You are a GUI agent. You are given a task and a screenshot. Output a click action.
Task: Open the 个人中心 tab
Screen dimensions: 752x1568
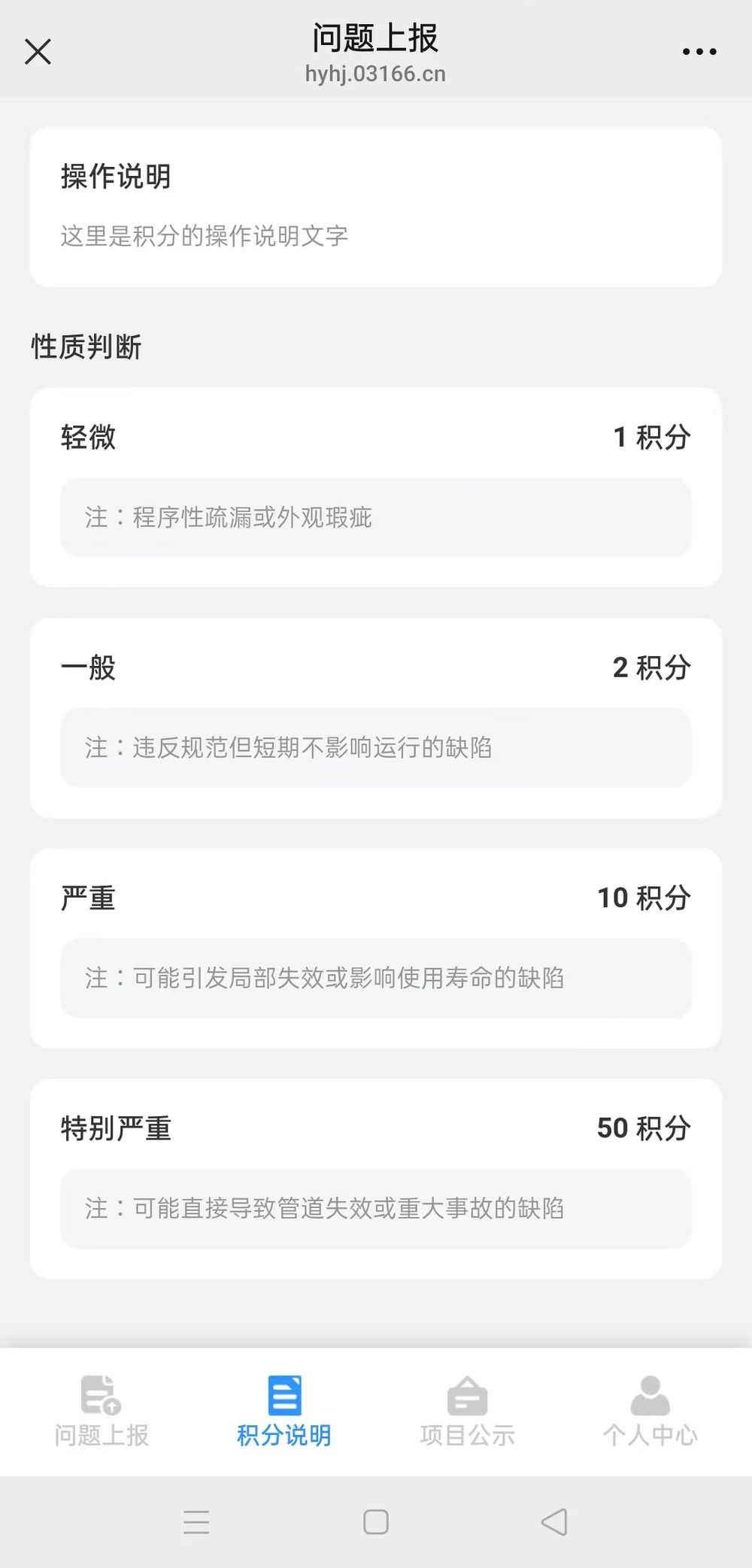click(650, 1411)
